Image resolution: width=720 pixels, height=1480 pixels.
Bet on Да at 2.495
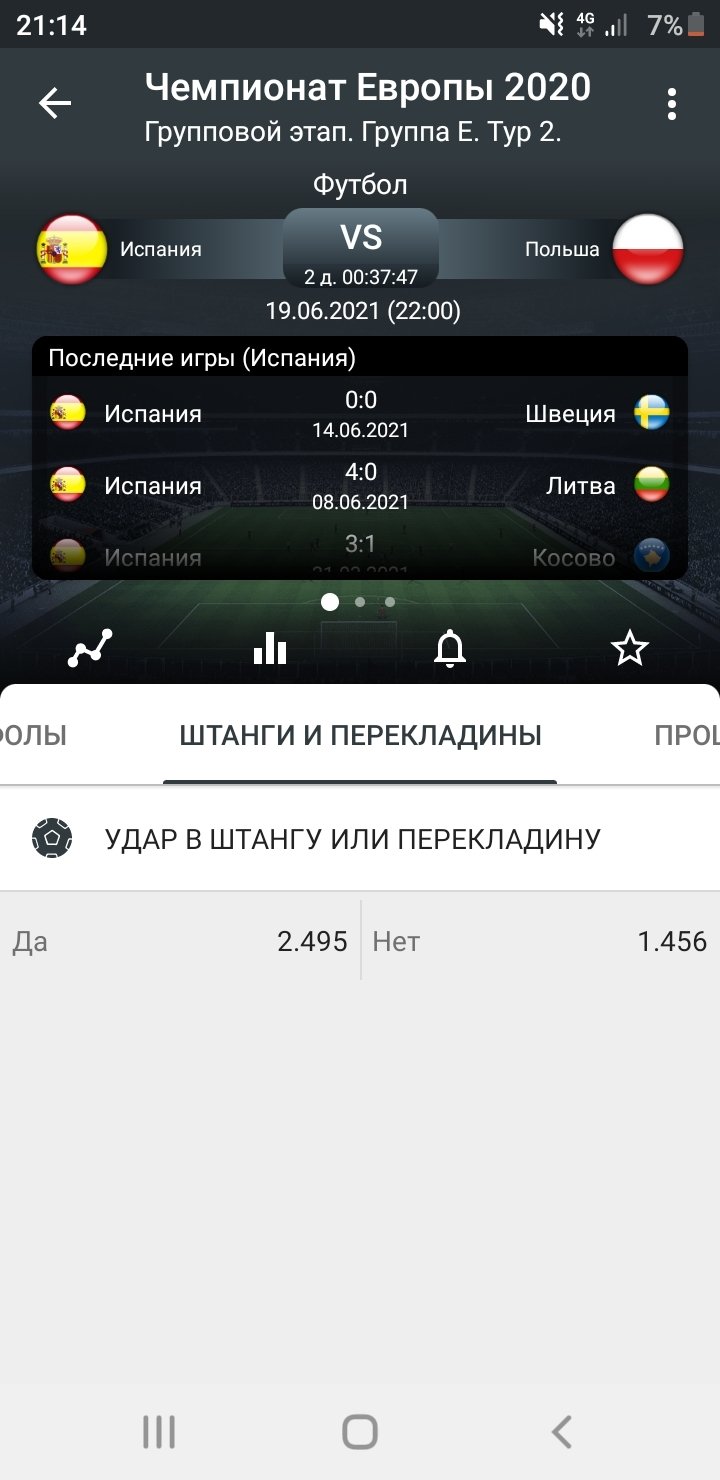point(180,941)
